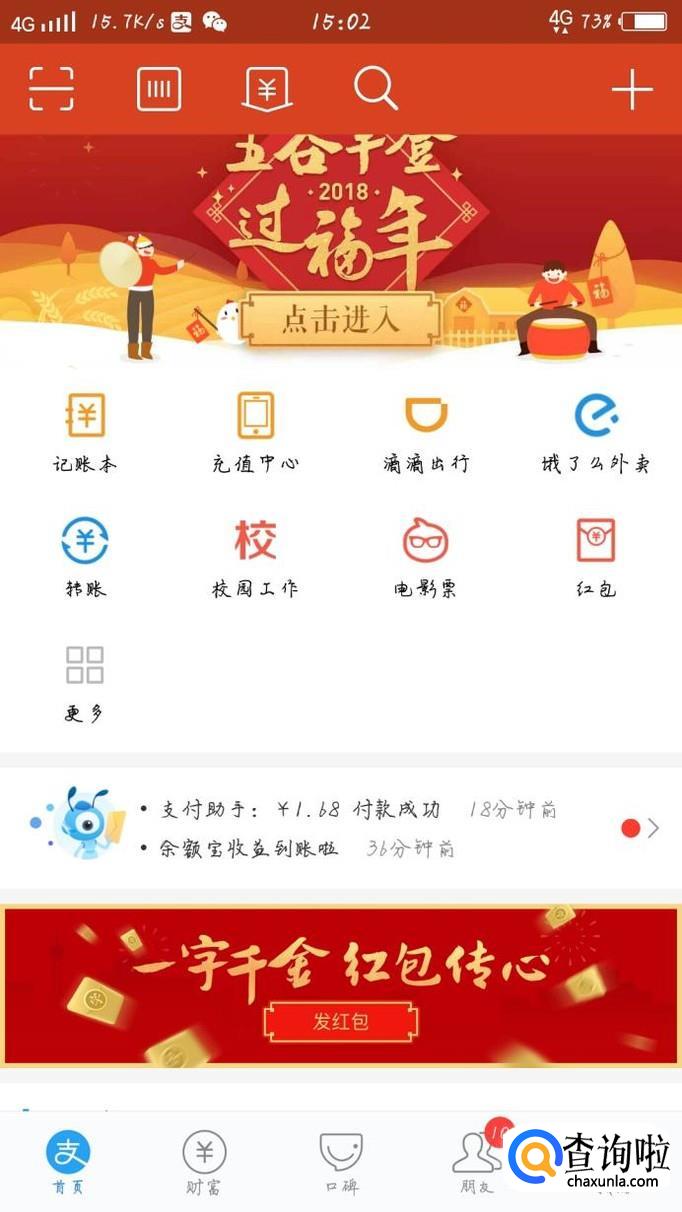The width and height of the screenshot is (682, 1212).
Task: Open the plus menu
Action: pos(632,90)
